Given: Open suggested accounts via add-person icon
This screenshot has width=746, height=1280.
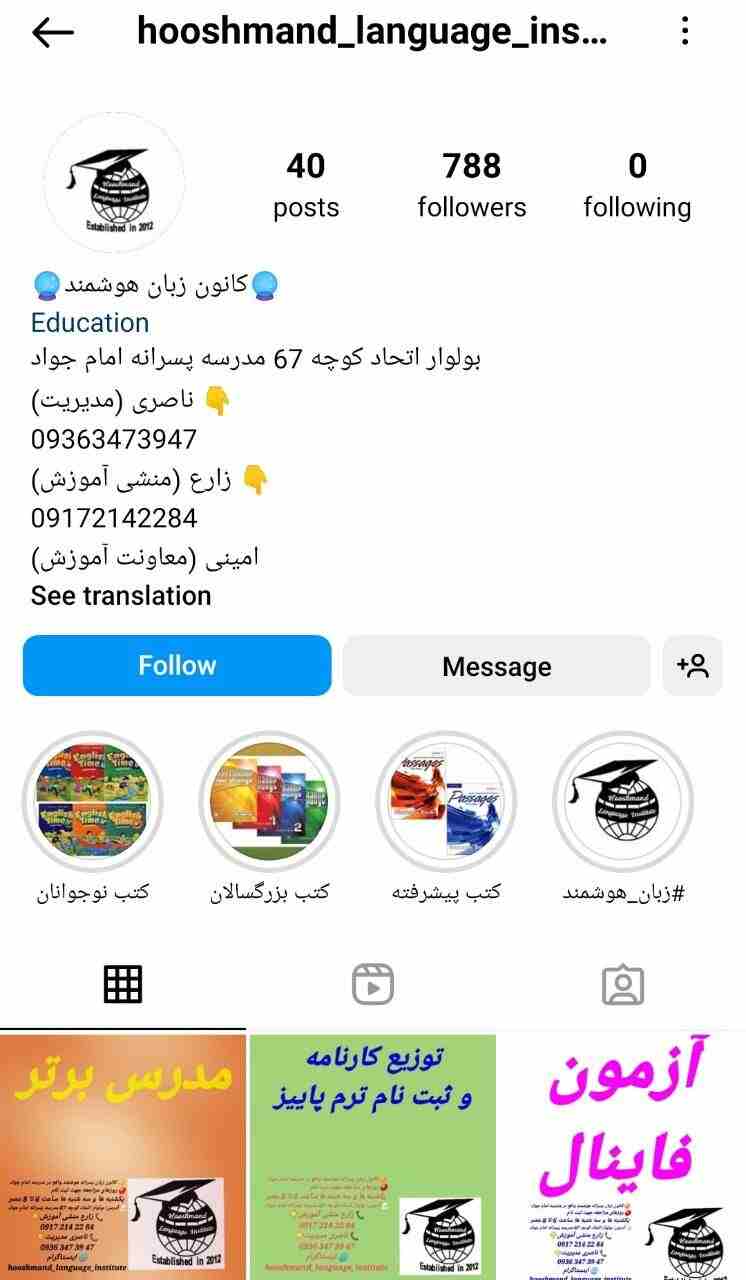Looking at the screenshot, I should coord(692,666).
